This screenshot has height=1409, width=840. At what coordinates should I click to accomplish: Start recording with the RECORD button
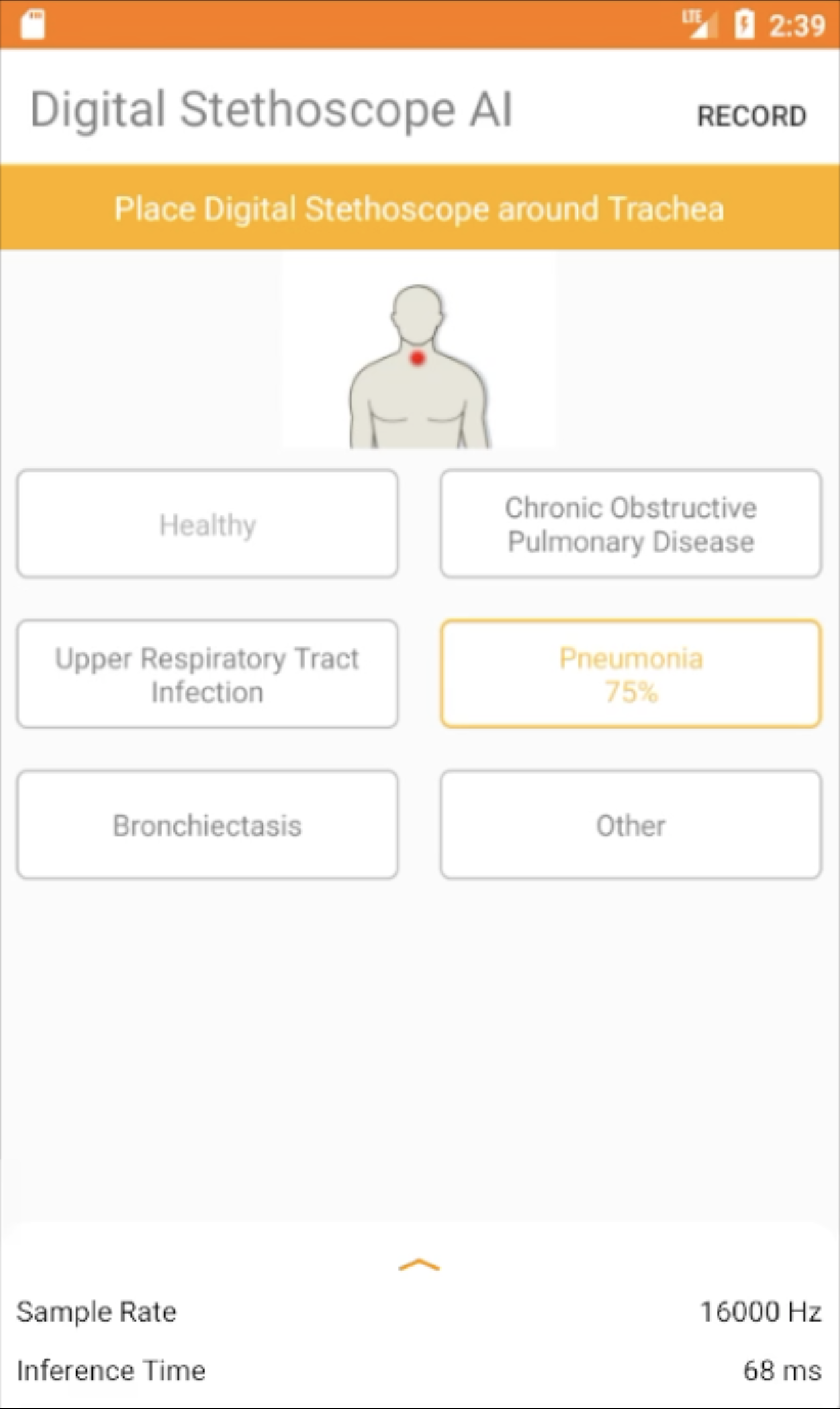click(751, 115)
